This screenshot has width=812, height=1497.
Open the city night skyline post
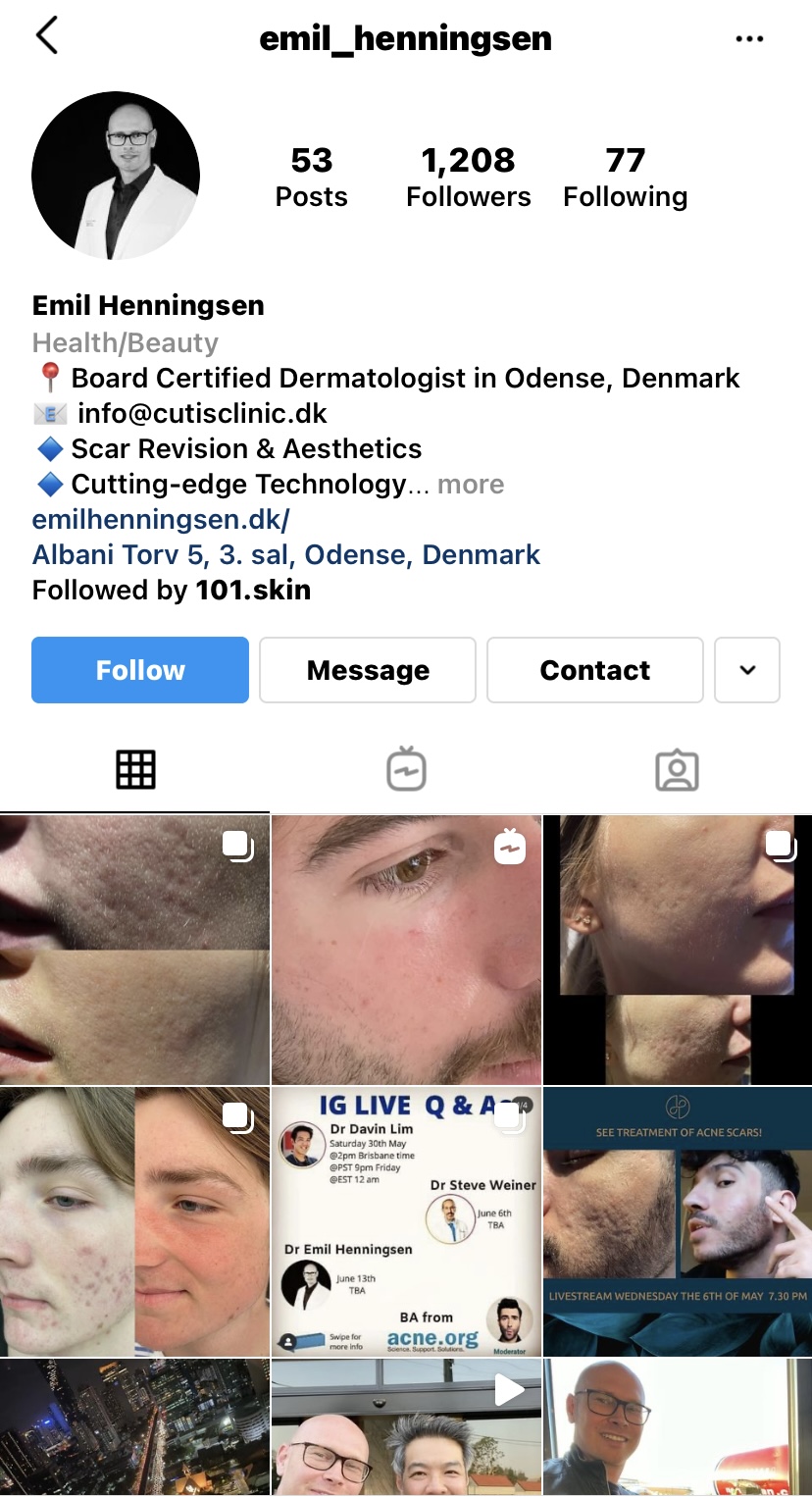[x=134, y=1427]
